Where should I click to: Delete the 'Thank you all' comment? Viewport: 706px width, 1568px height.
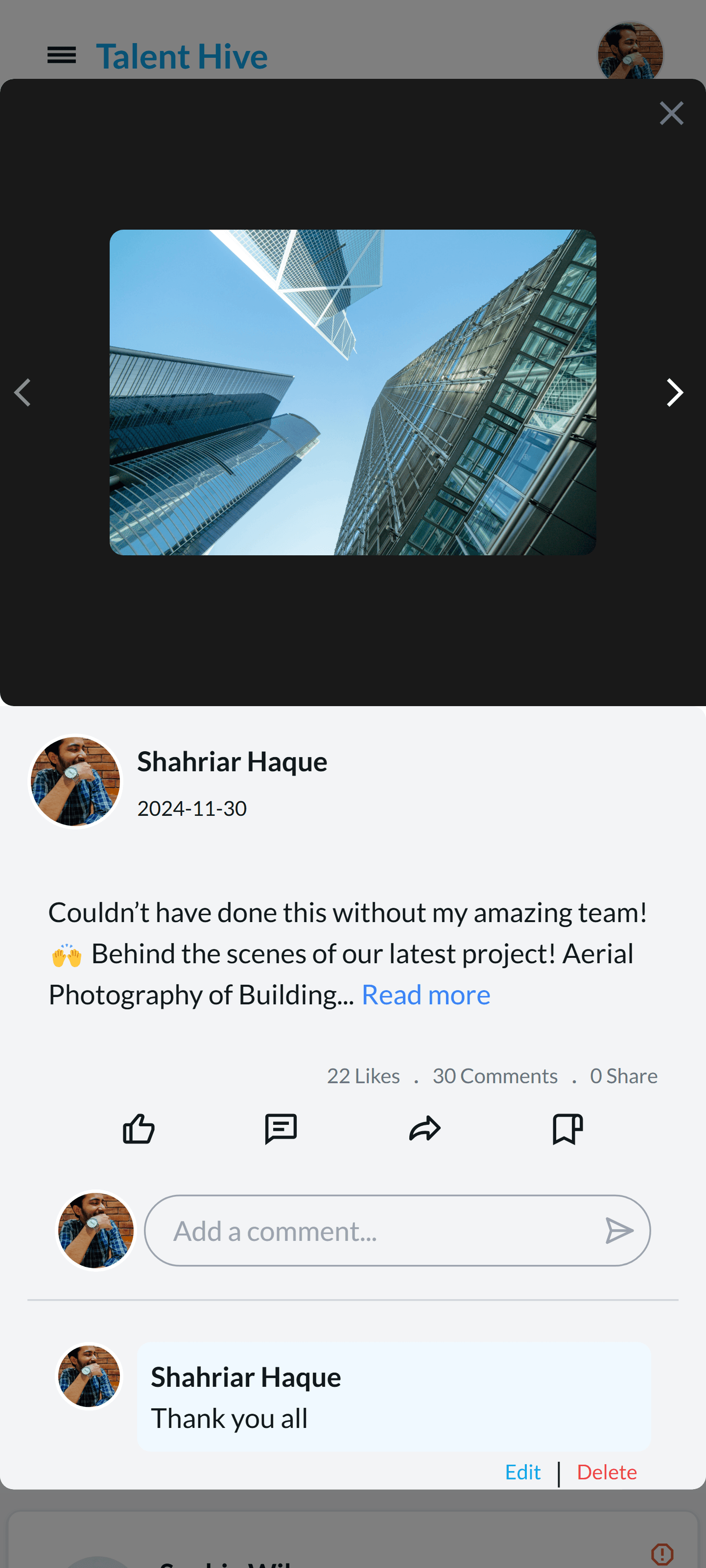tap(606, 1472)
